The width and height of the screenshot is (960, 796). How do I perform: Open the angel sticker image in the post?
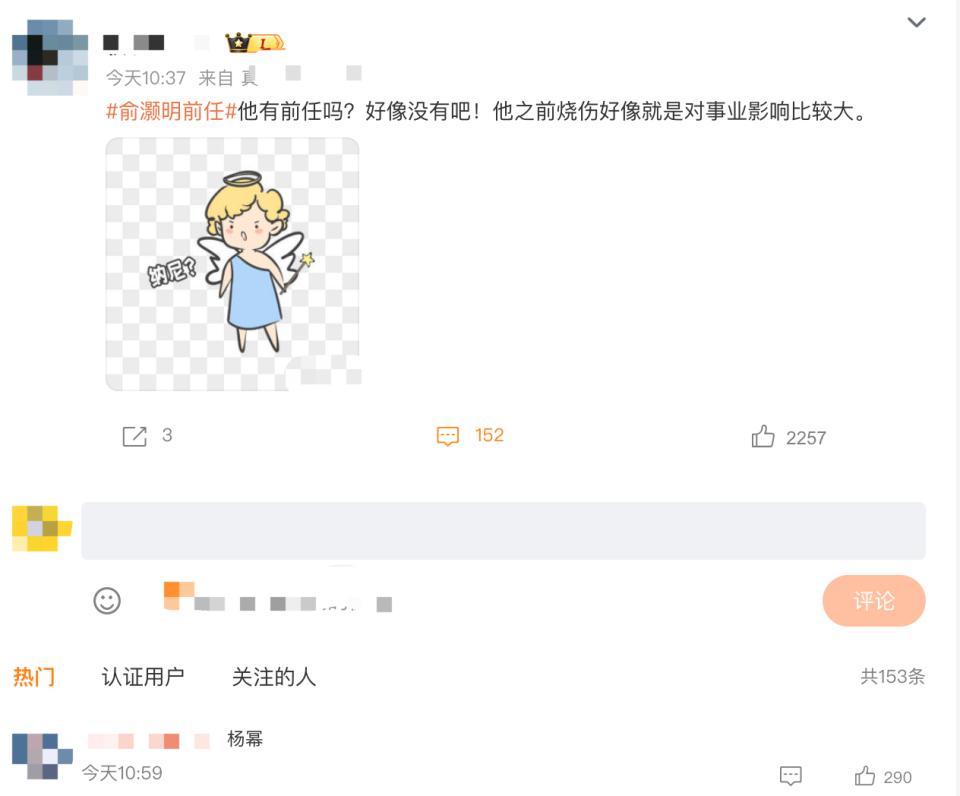click(232, 264)
